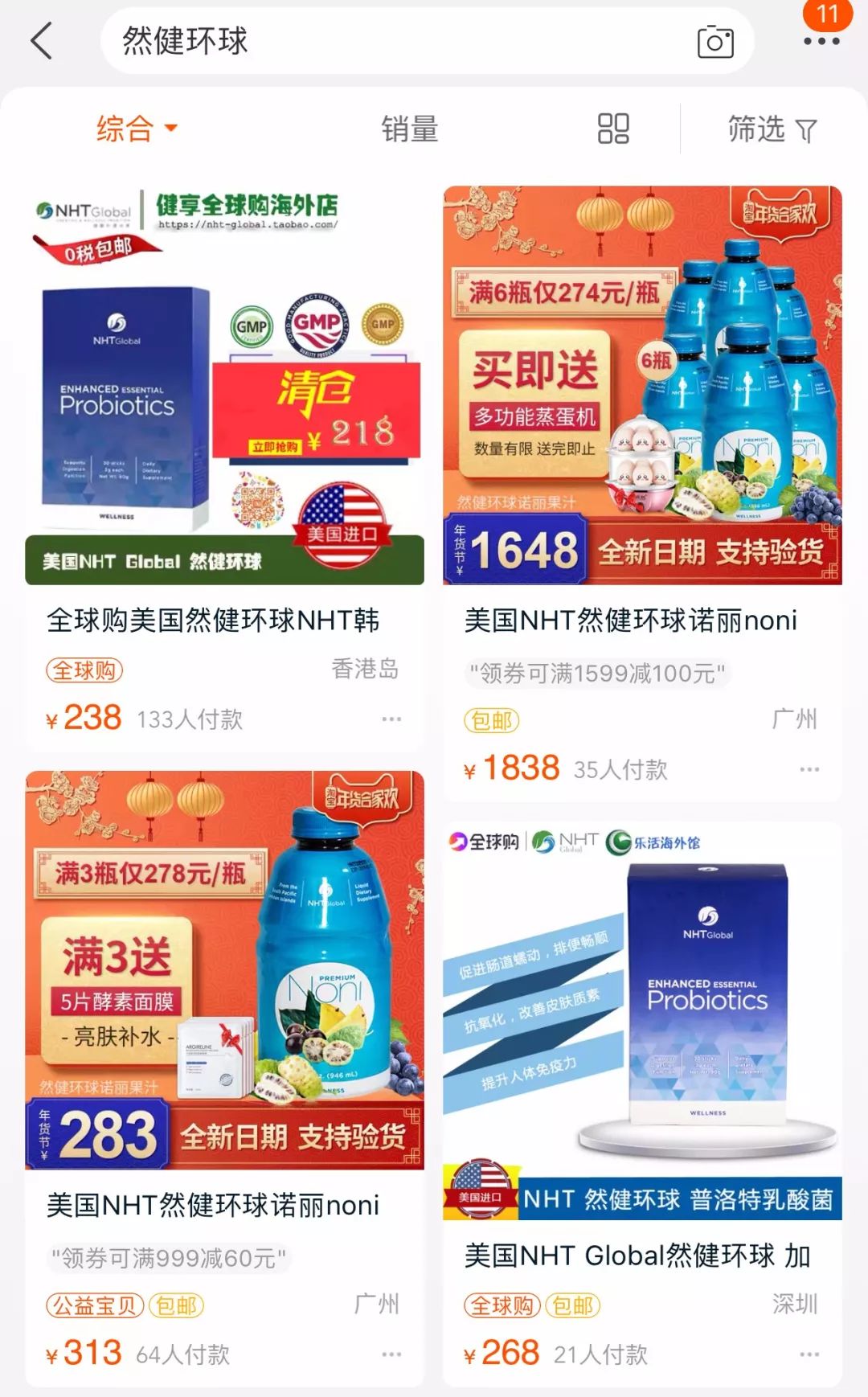Viewport: 868px width, 1397px height.
Task: Show more options for the ¥238 item
Action: tap(391, 719)
